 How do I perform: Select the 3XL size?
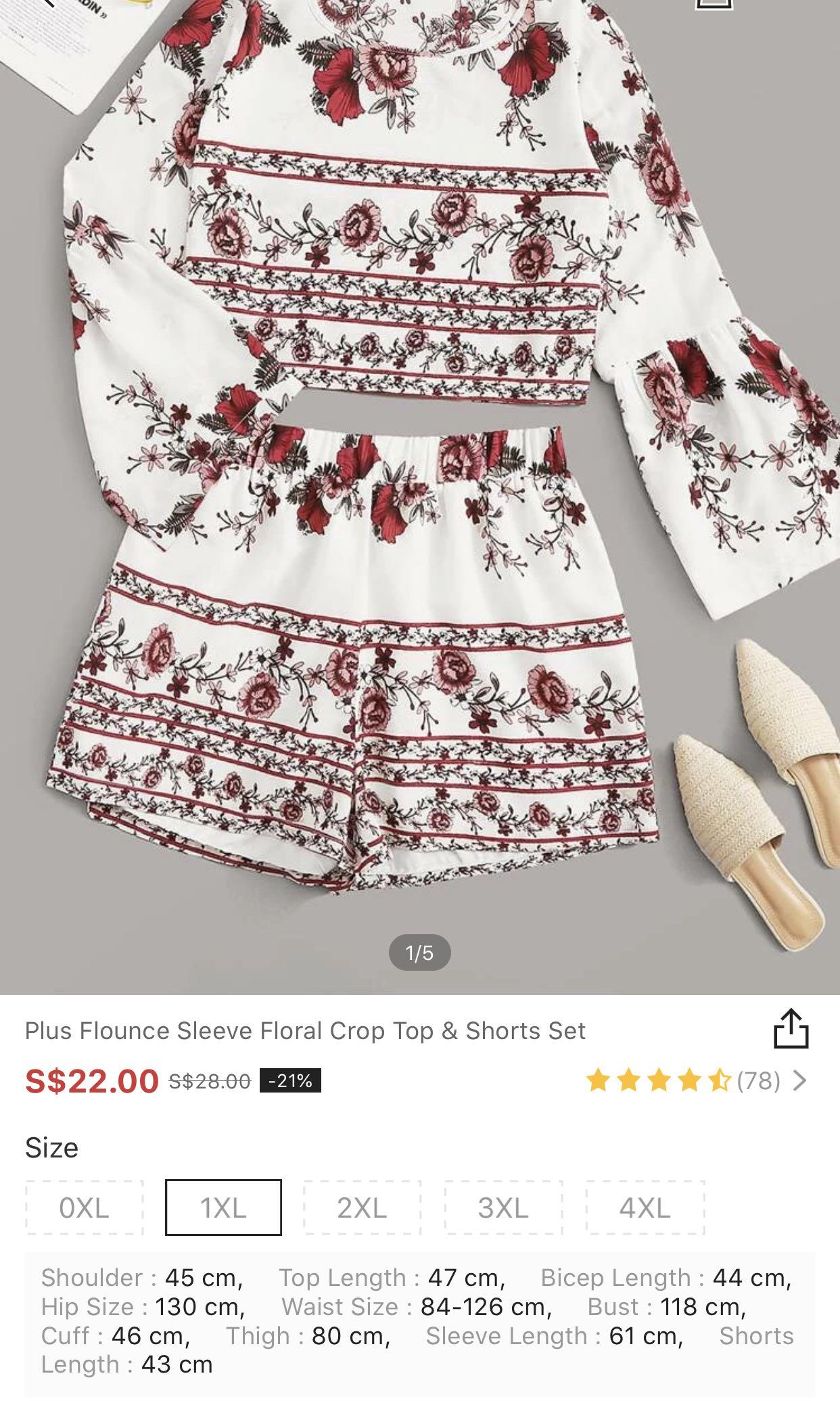[503, 1208]
